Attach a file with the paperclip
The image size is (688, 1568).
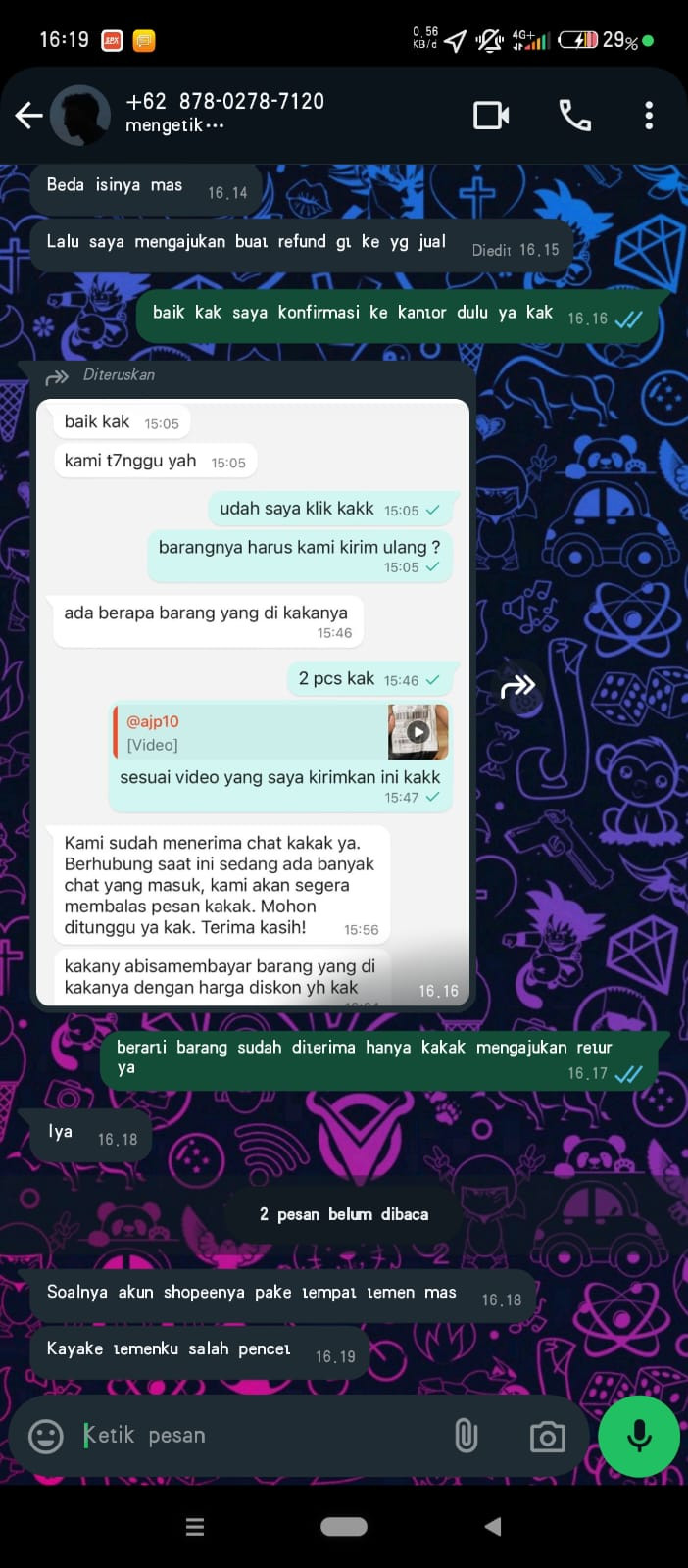click(x=467, y=1436)
